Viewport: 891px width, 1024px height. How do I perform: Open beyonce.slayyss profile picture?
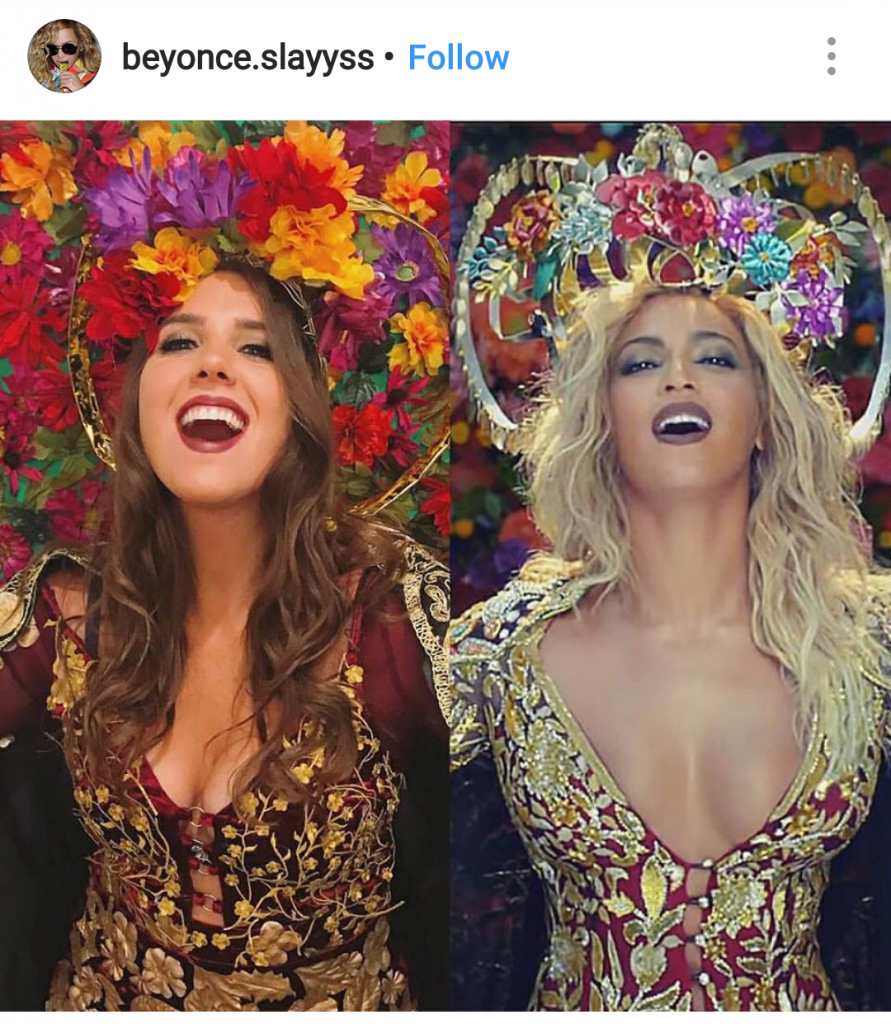pyautogui.click(x=64, y=57)
